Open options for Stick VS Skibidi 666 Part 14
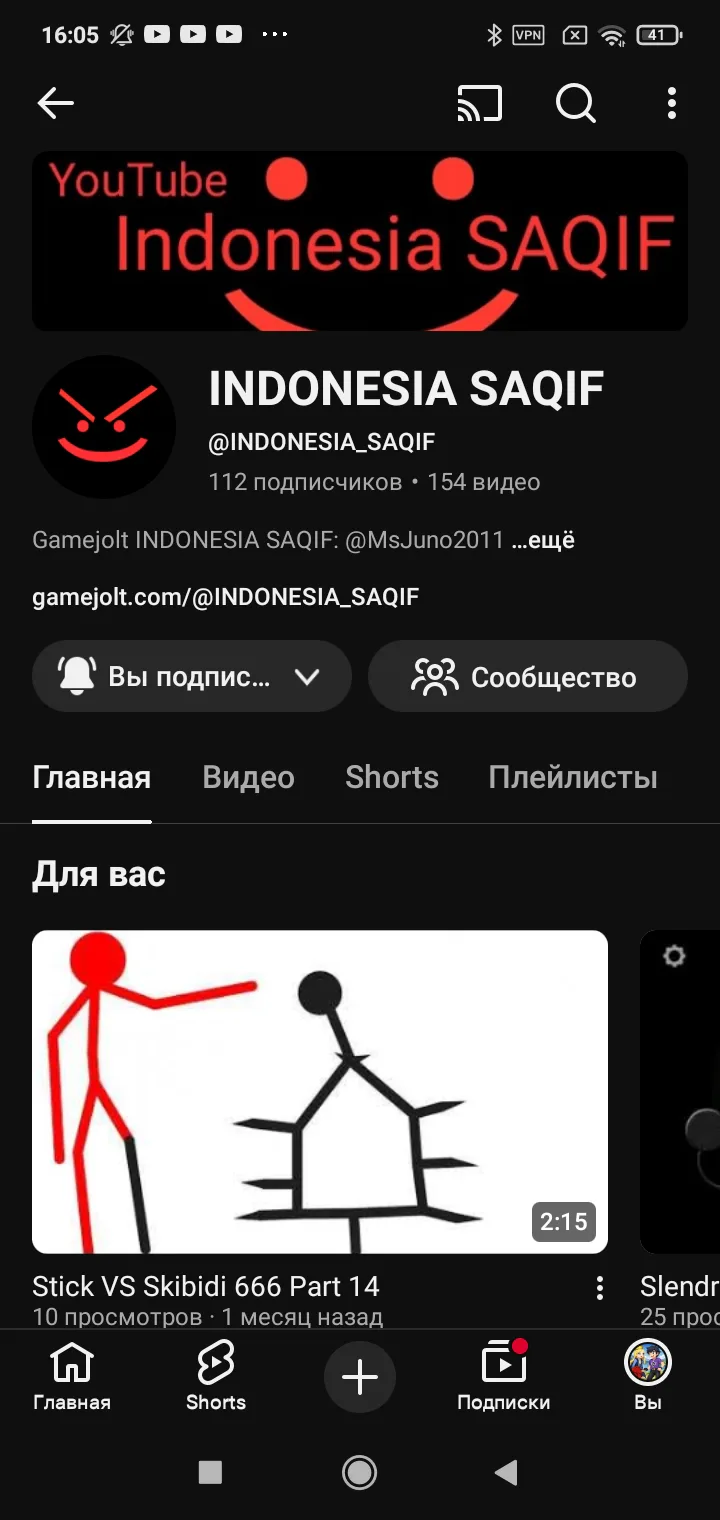The height and width of the screenshot is (1520, 720). coord(600,1288)
